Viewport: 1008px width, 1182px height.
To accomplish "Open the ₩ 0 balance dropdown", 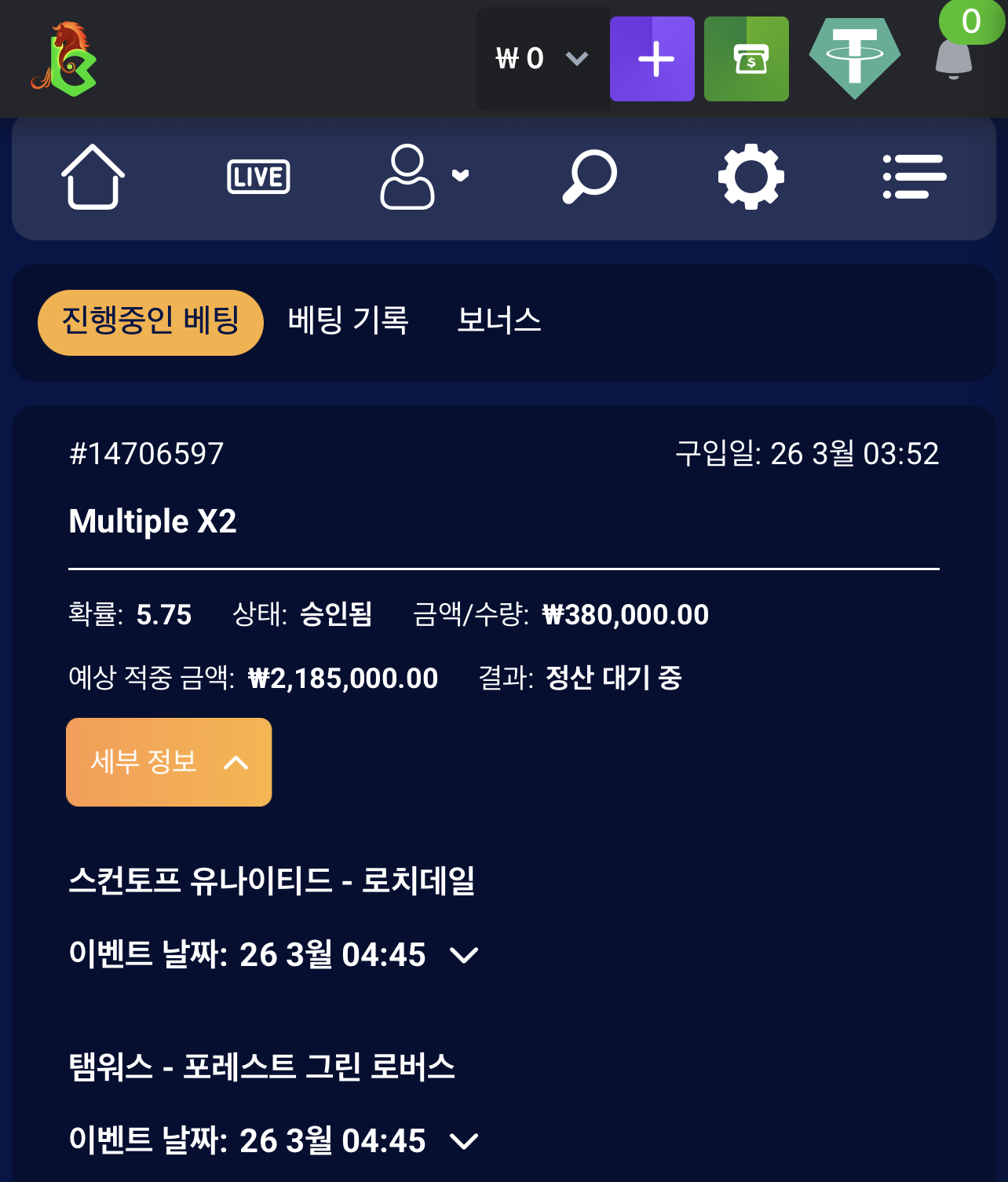I will click(542, 59).
